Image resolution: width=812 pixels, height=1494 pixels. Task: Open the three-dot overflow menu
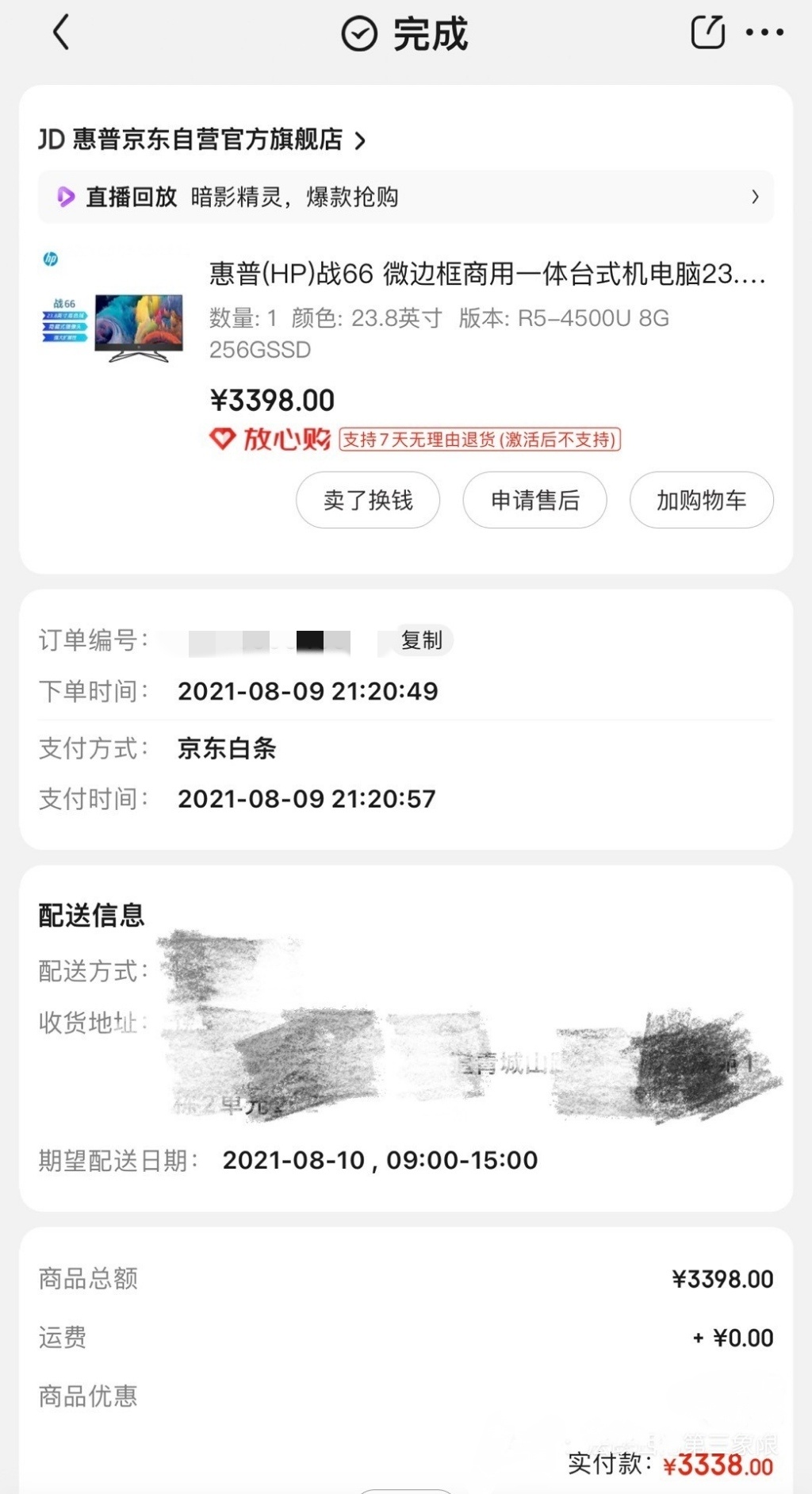click(764, 33)
